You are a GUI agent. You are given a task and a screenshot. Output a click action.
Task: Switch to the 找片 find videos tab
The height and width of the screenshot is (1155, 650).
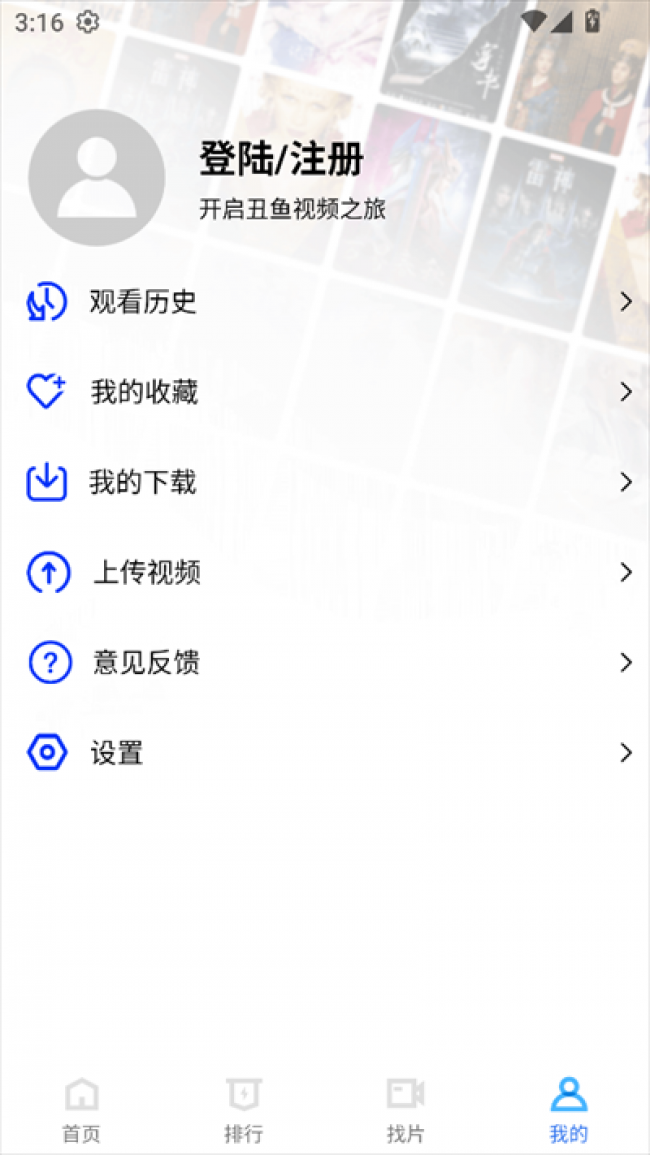(x=405, y=1110)
